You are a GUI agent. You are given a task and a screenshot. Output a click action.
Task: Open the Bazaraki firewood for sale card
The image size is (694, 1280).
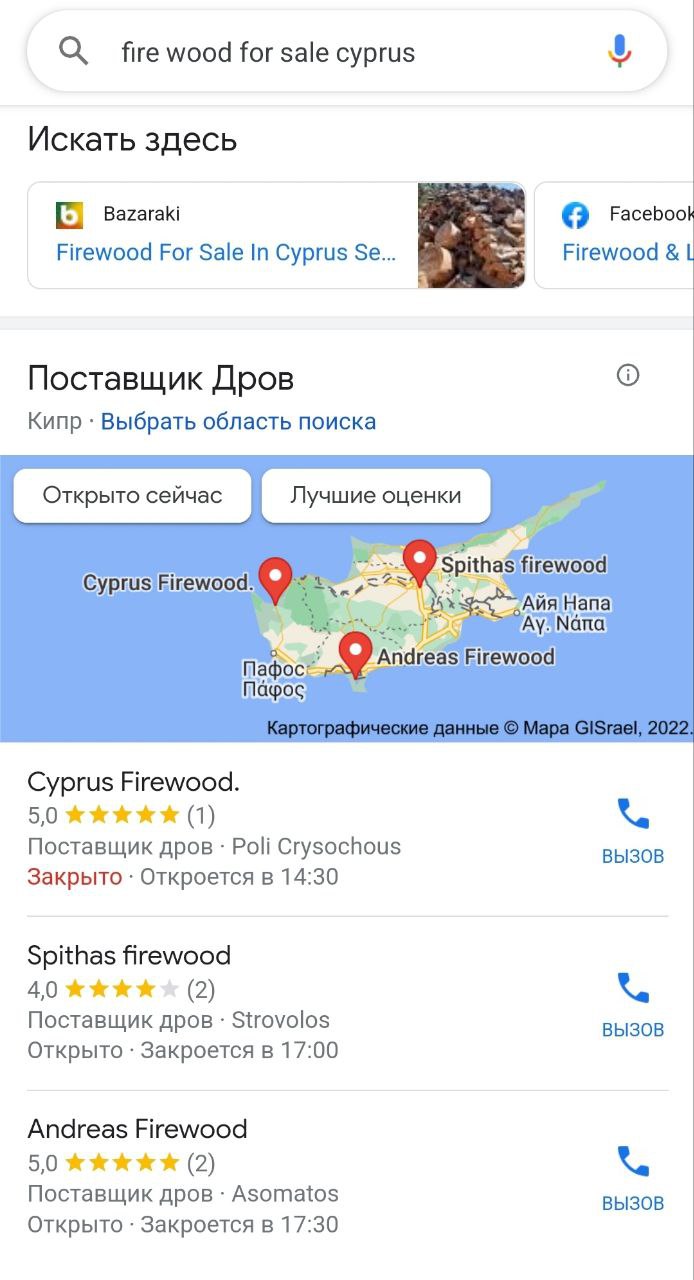(276, 235)
